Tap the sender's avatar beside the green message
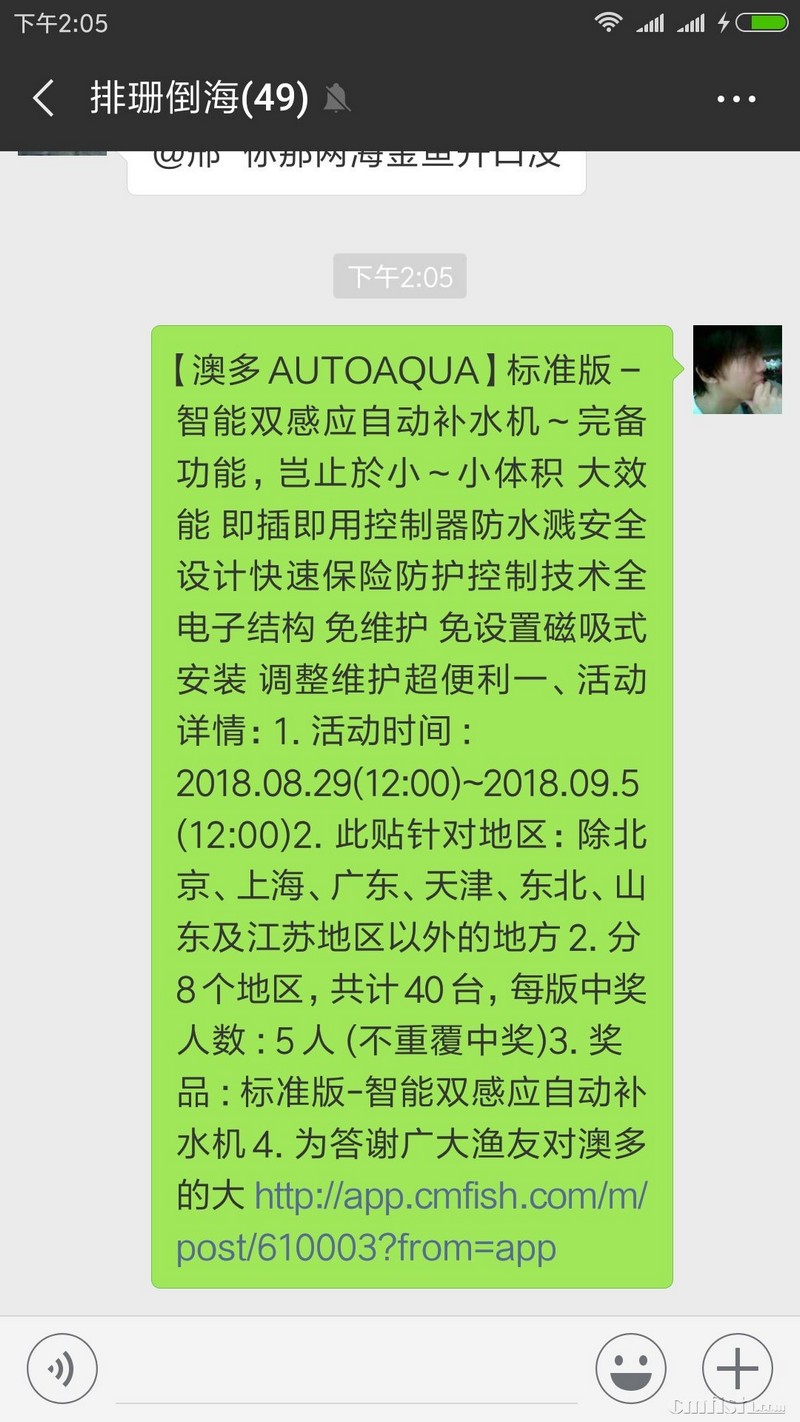 [737, 370]
